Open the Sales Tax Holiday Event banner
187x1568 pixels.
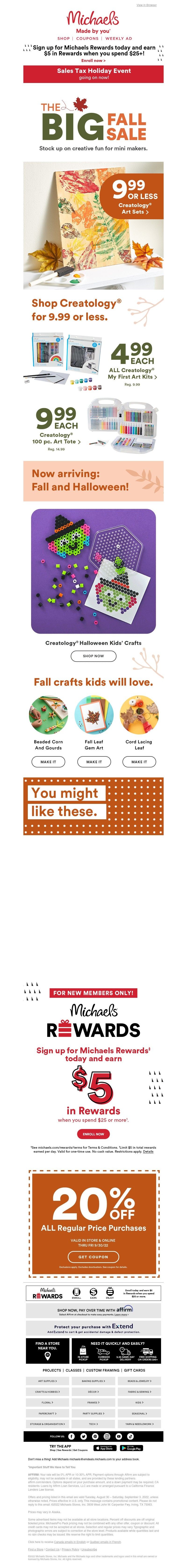pyautogui.click(x=93, y=74)
